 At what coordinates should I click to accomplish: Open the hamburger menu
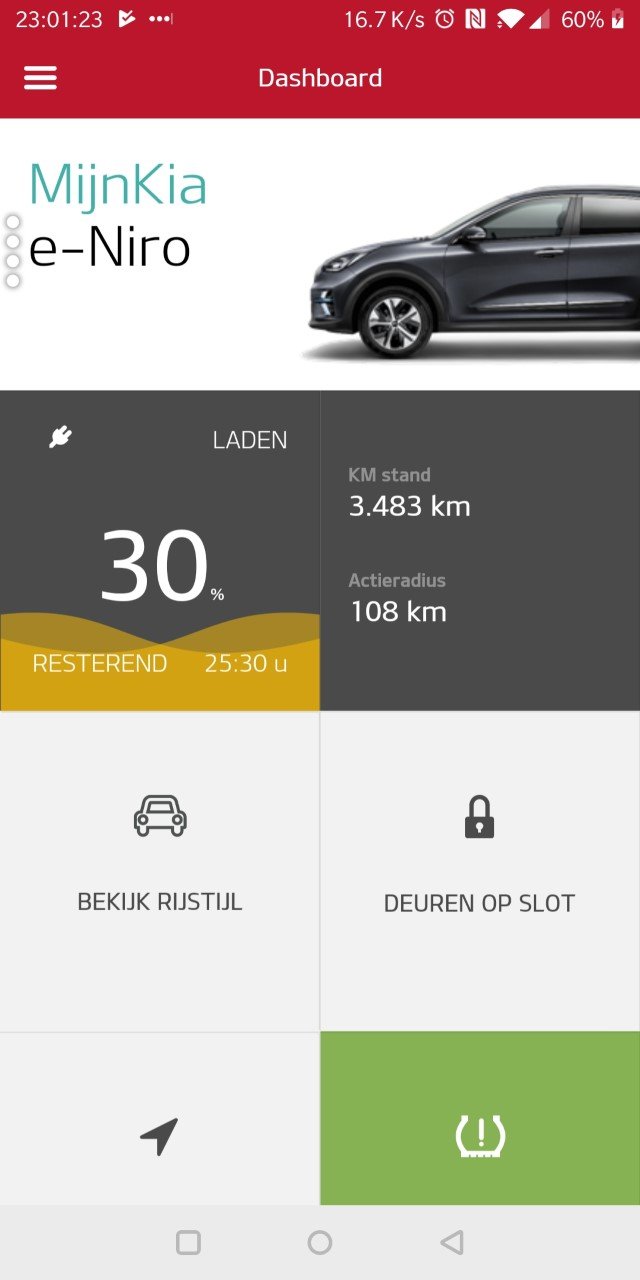(x=40, y=78)
